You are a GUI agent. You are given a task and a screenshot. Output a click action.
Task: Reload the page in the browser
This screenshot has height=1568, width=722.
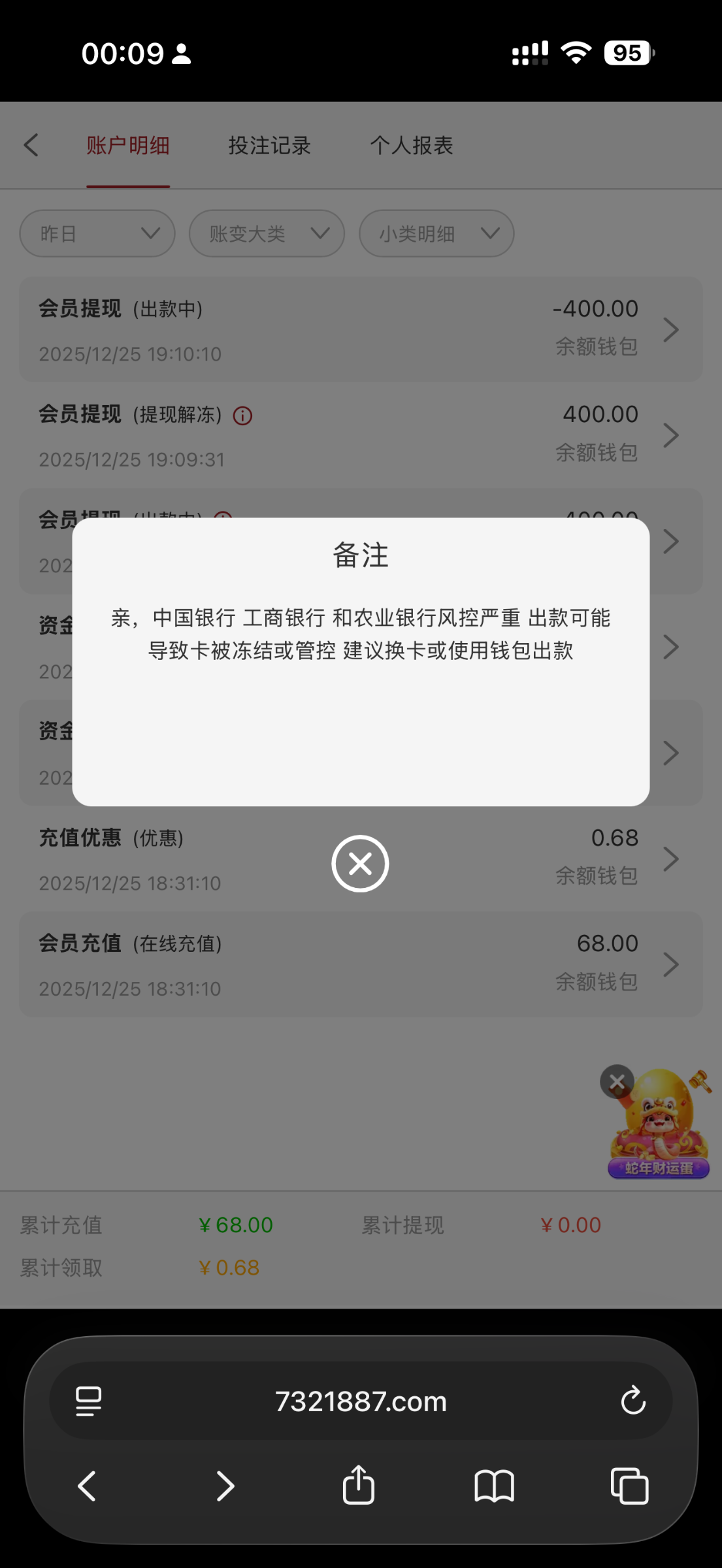pyautogui.click(x=632, y=1401)
